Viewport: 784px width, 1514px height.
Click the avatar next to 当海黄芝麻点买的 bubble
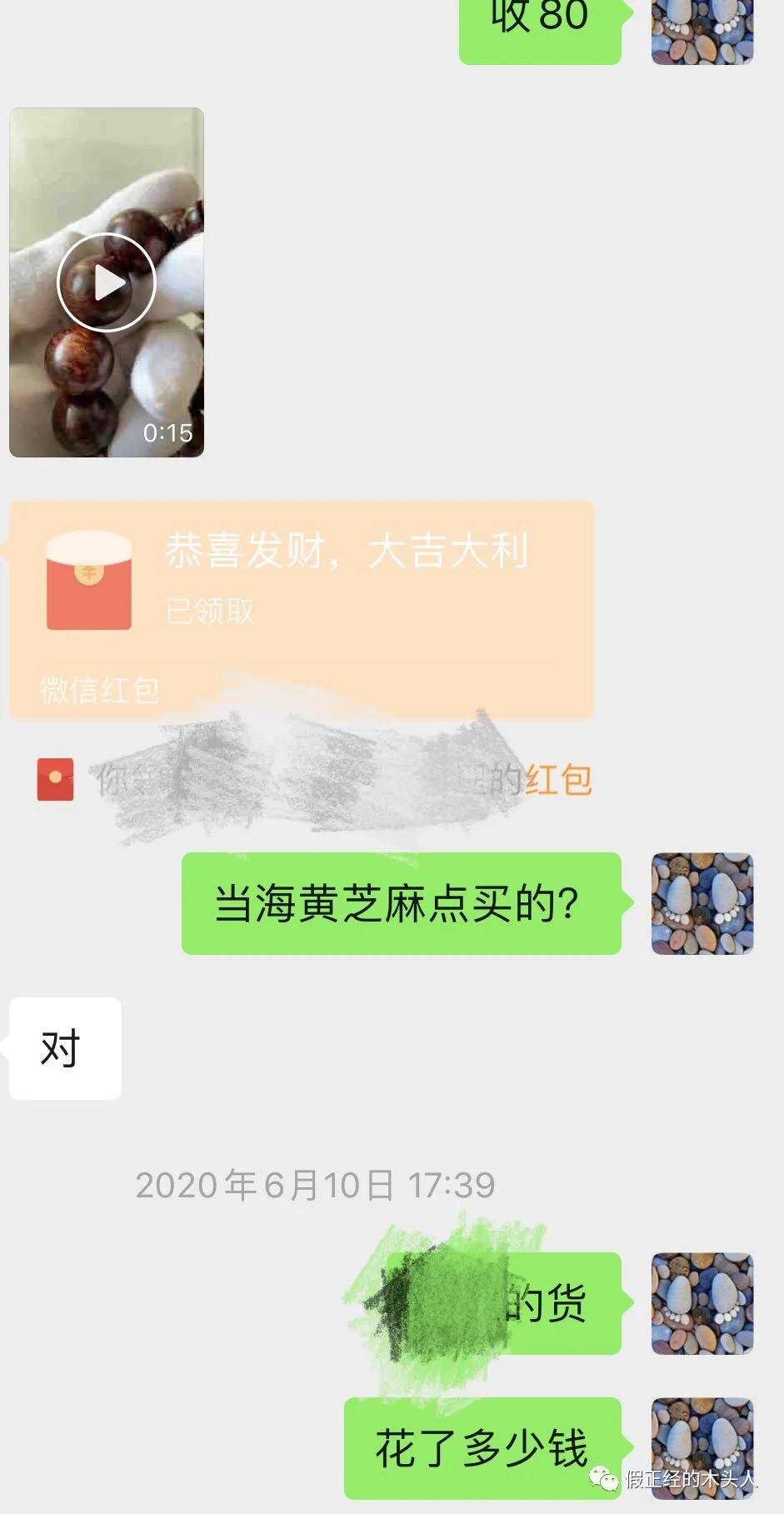point(702,905)
